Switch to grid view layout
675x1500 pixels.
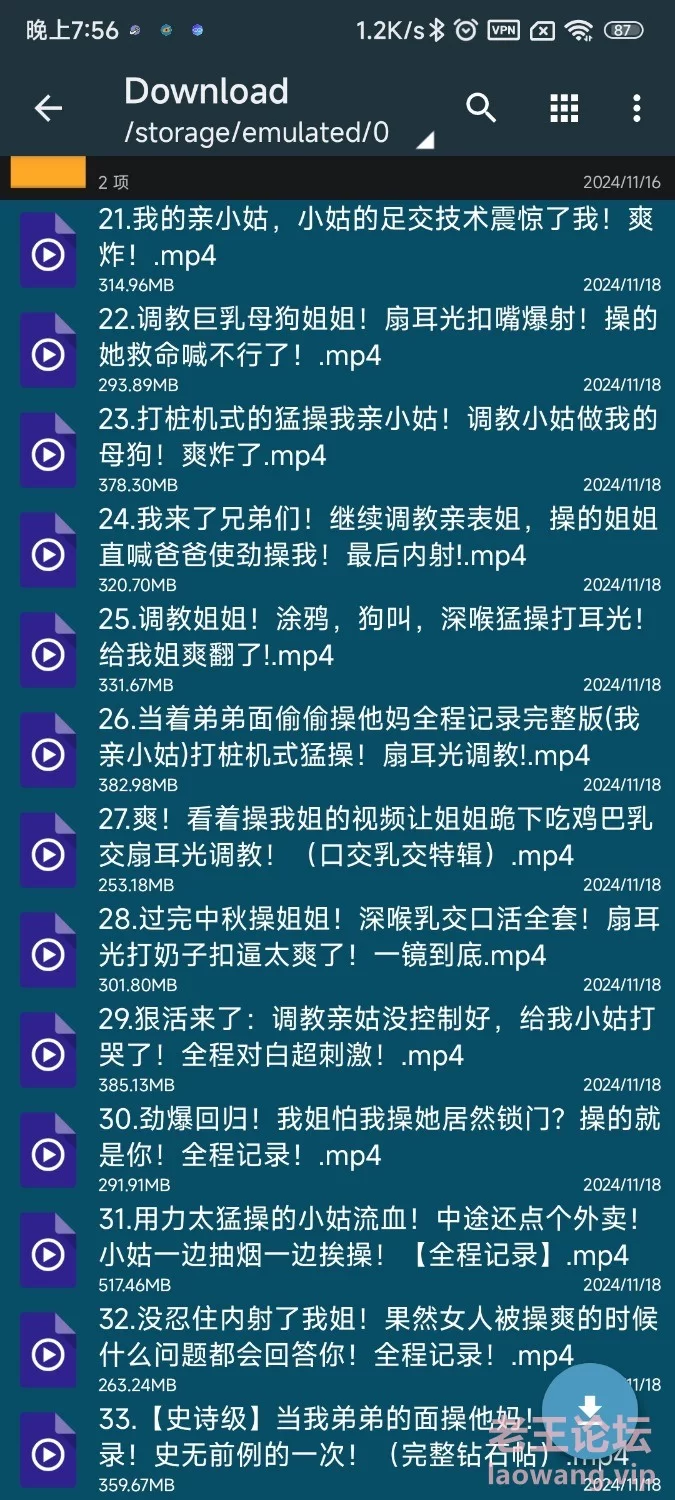(x=564, y=108)
